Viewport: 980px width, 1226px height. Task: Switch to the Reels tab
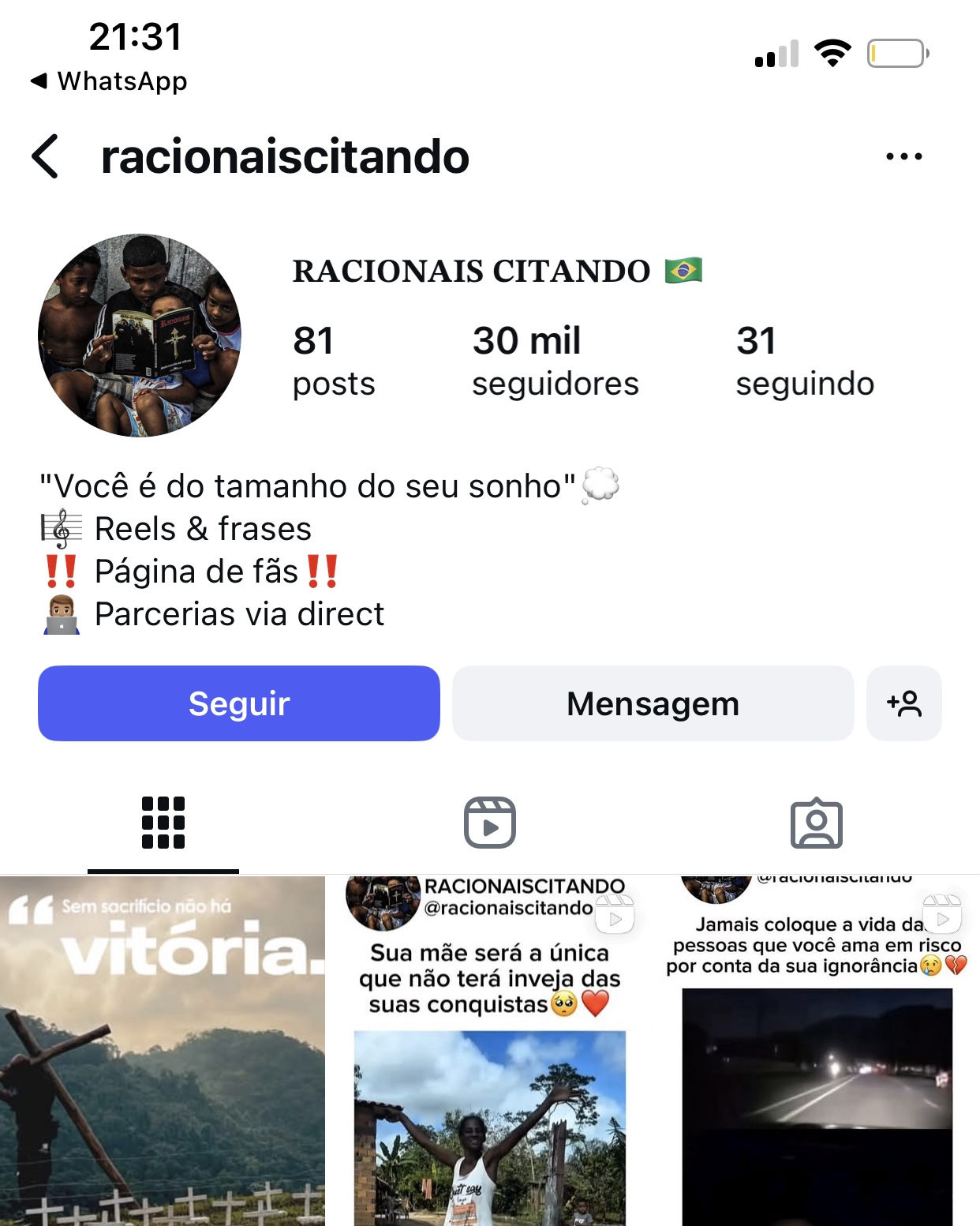pyautogui.click(x=489, y=823)
